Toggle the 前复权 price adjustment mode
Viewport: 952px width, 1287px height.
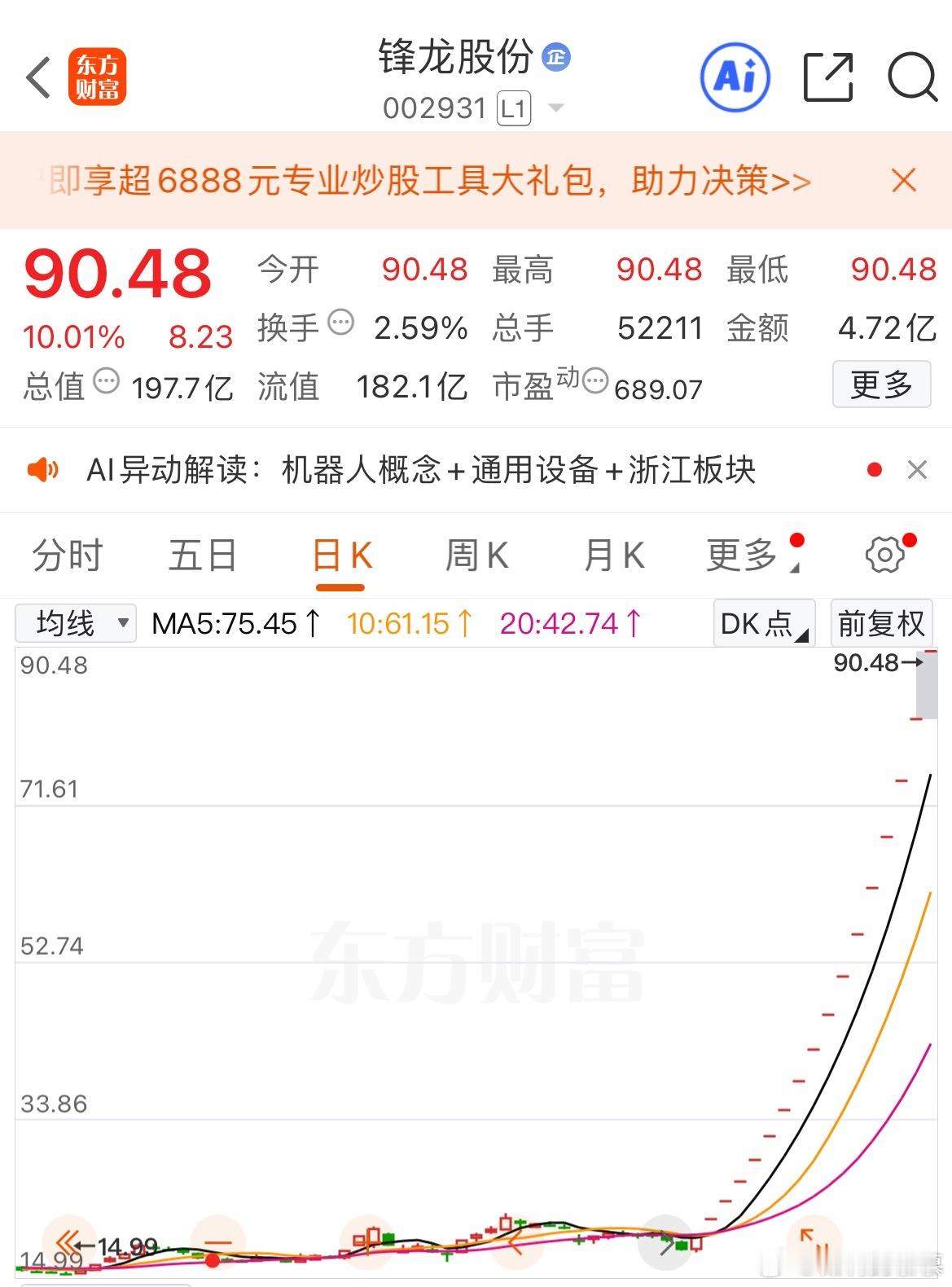[881, 622]
